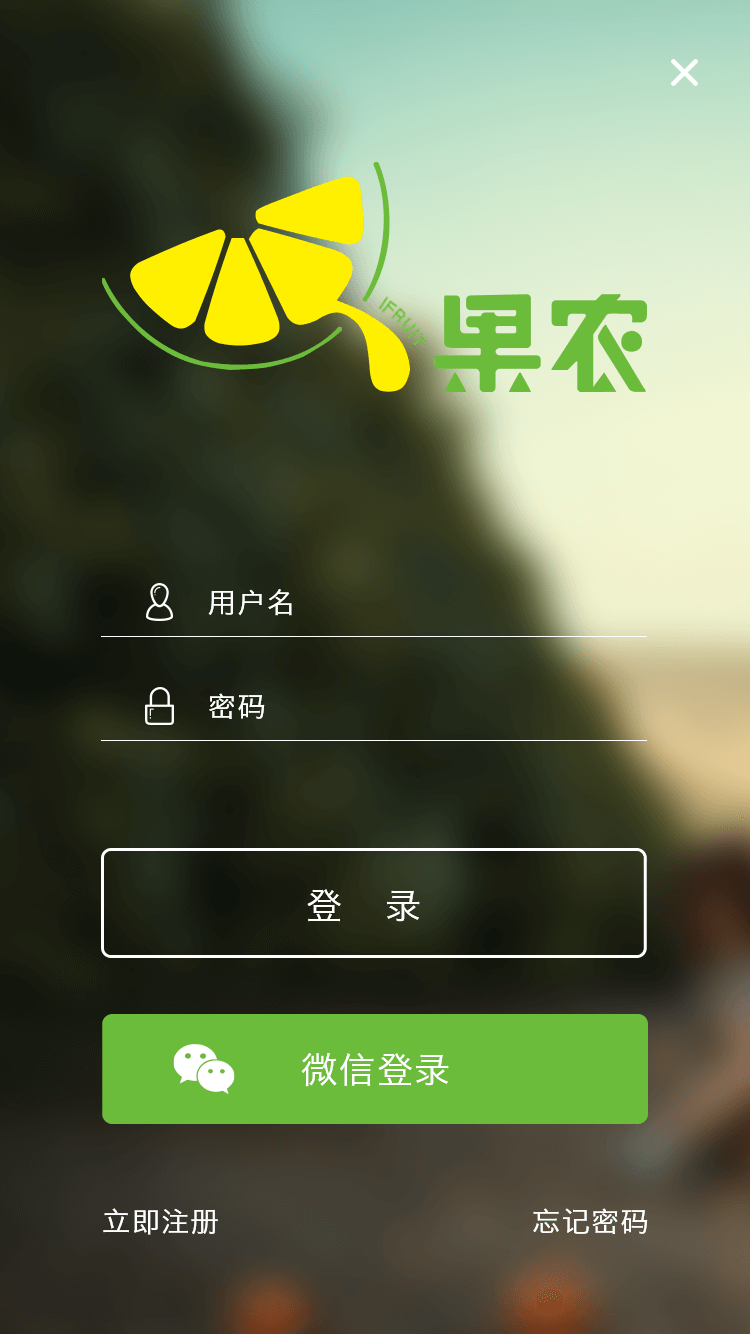Close the login screen
The image size is (750, 1334).
[684, 72]
